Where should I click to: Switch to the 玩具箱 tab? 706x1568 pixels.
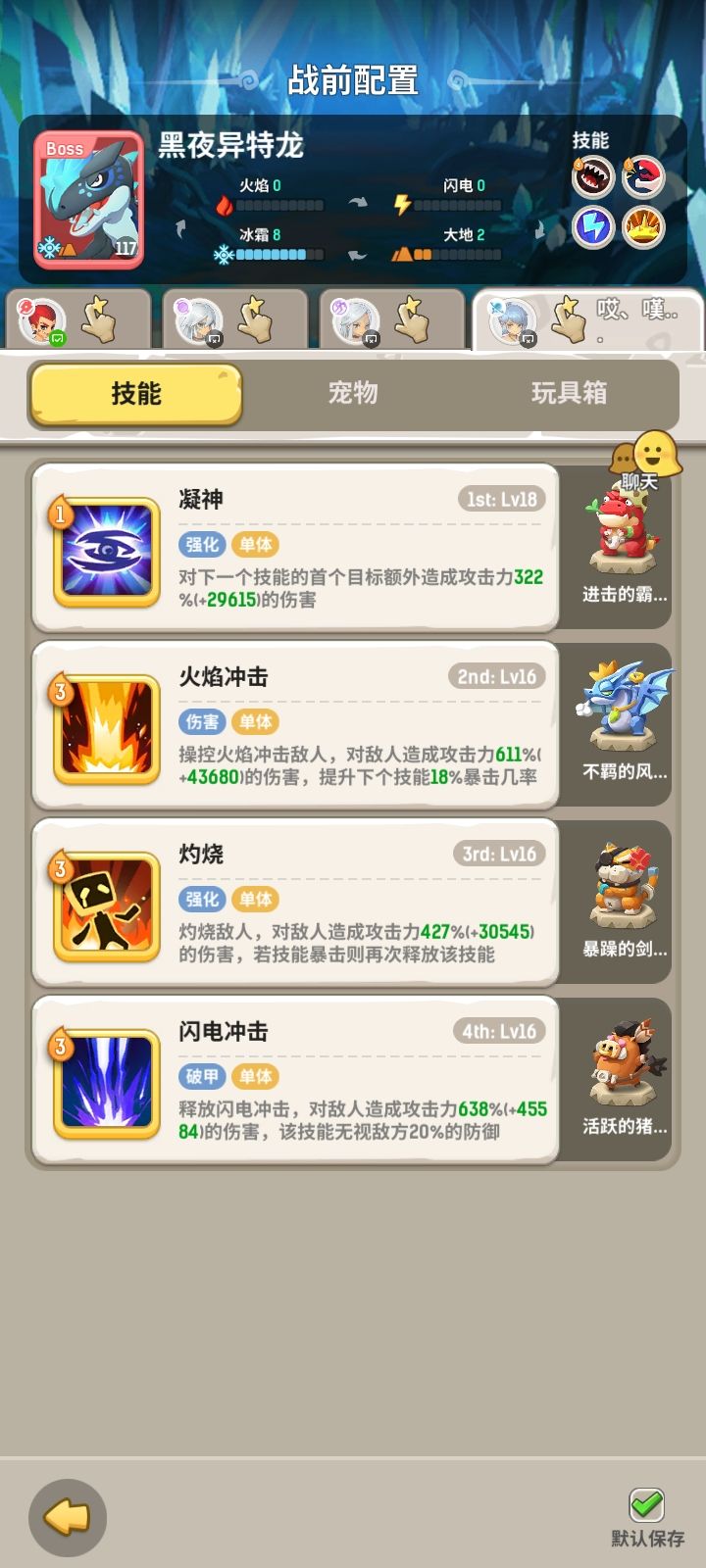(569, 393)
